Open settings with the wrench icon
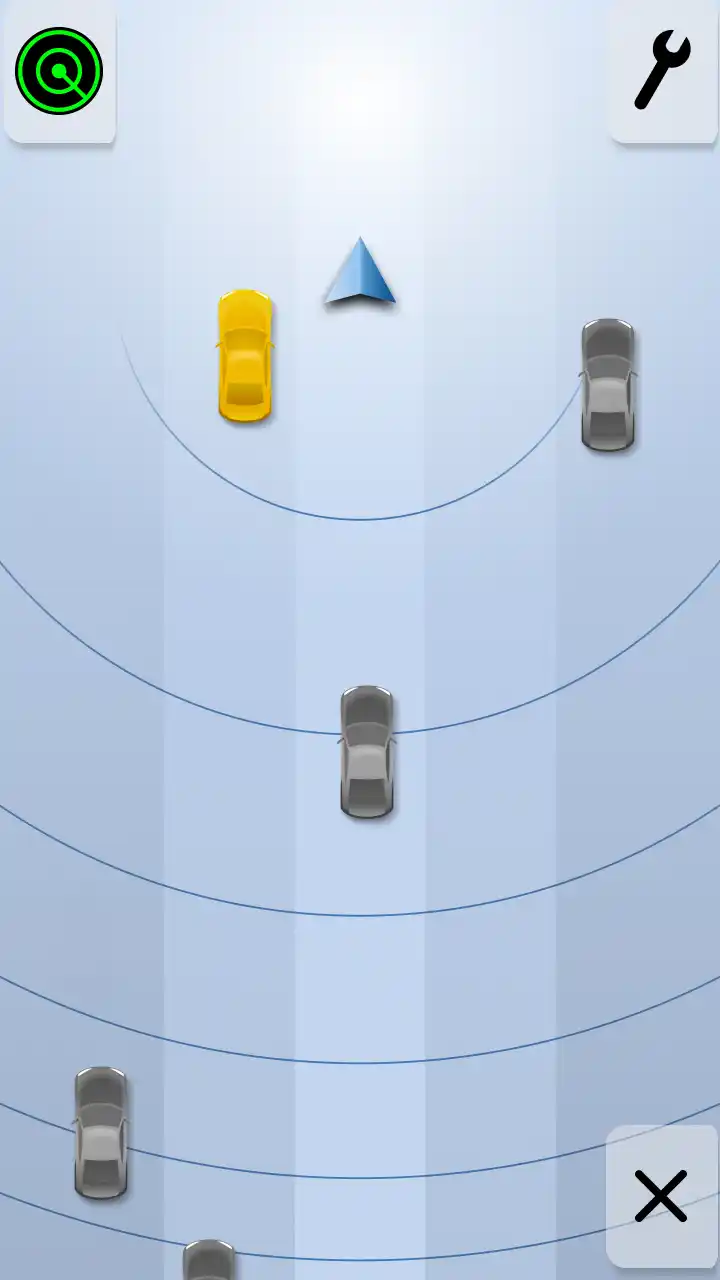 (662, 70)
